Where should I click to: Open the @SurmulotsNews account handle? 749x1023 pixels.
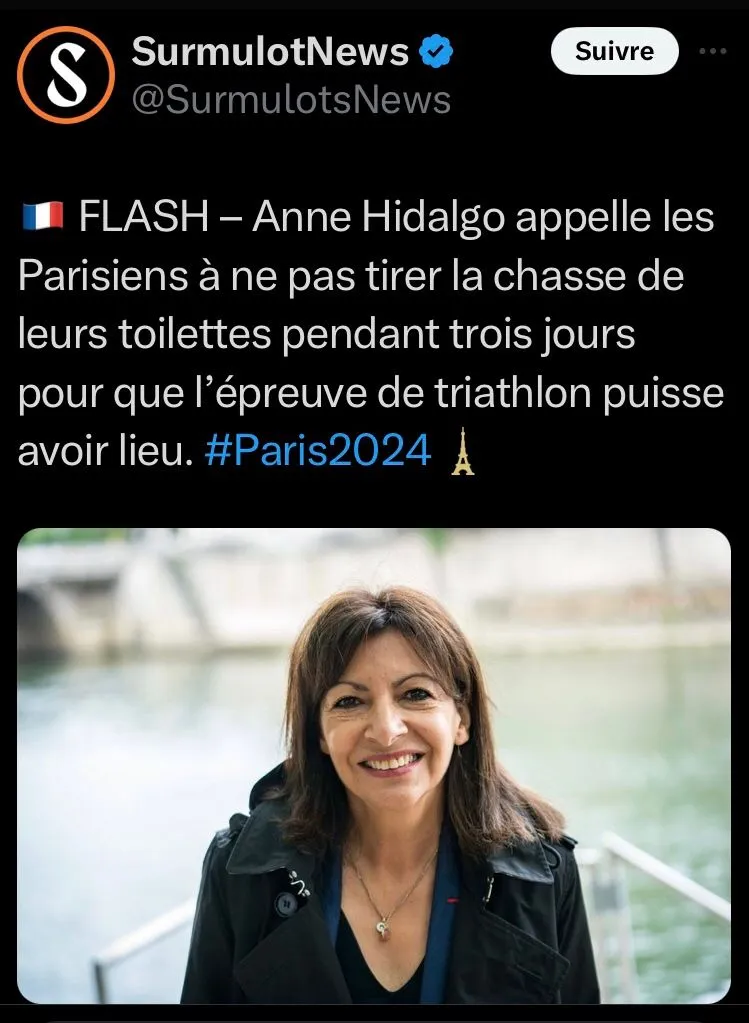coord(291,100)
